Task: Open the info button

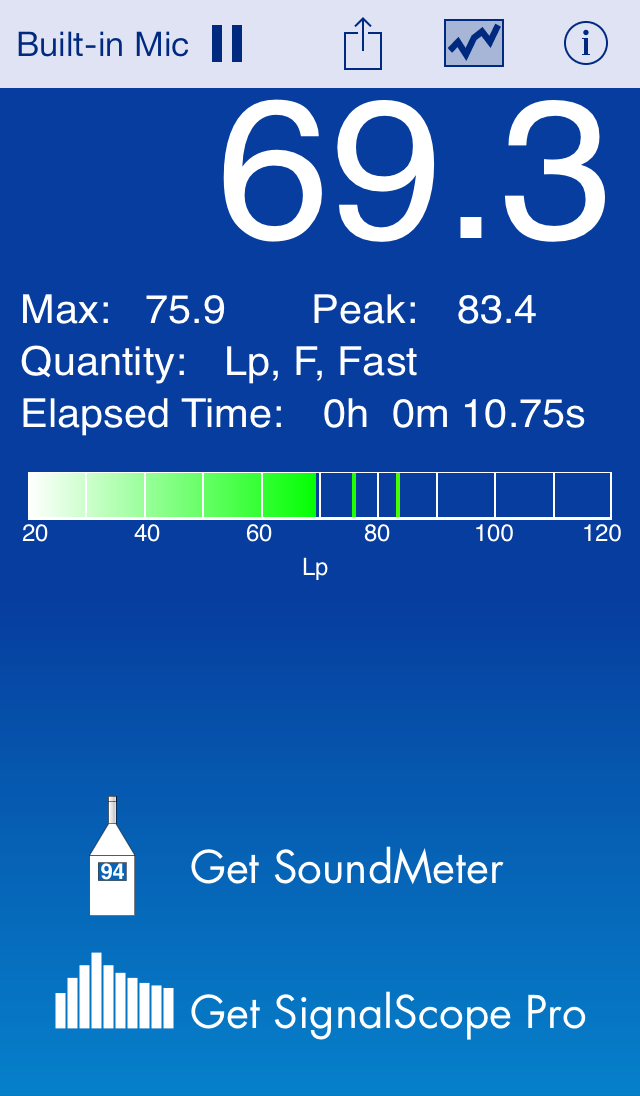Action: coord(586,43)
